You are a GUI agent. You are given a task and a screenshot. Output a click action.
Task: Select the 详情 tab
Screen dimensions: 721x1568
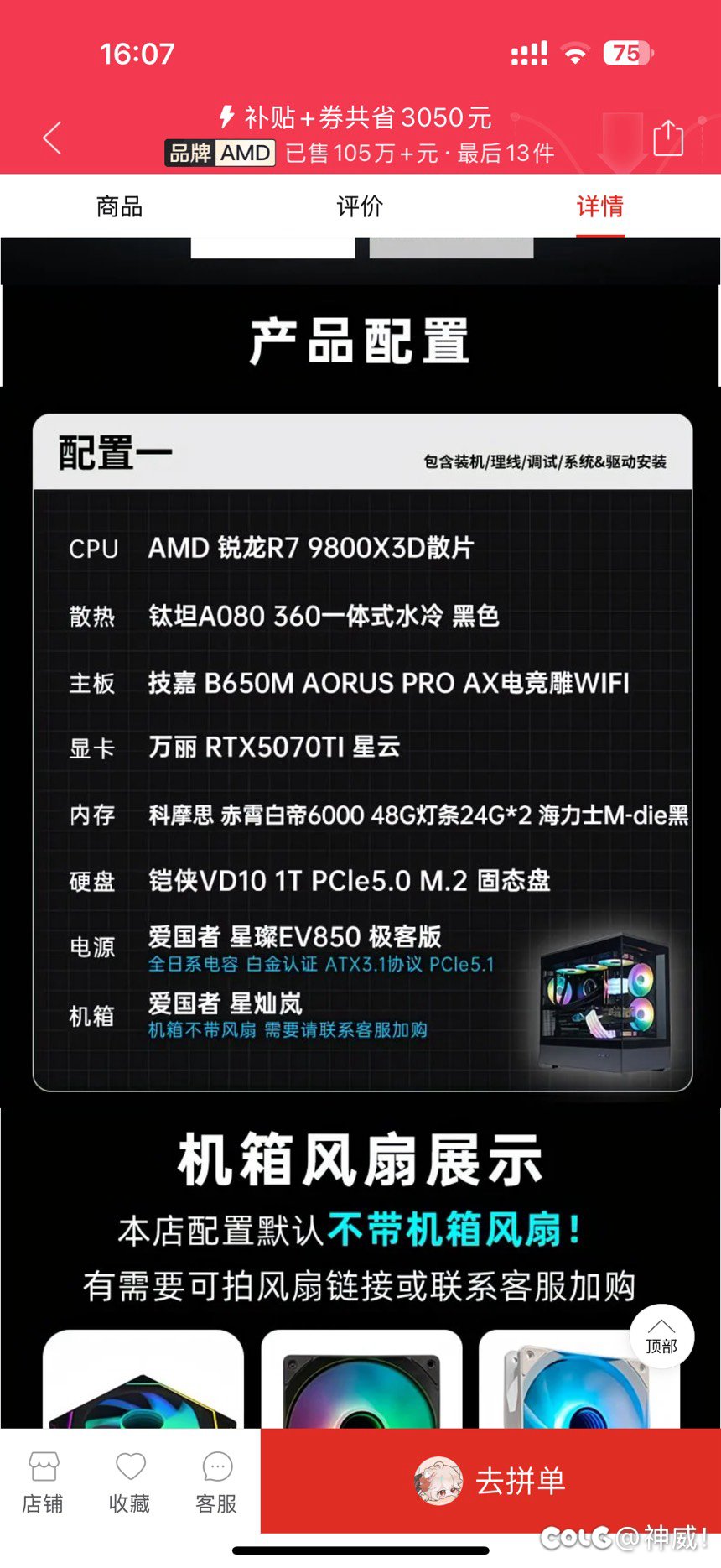(x=599, y=206)
